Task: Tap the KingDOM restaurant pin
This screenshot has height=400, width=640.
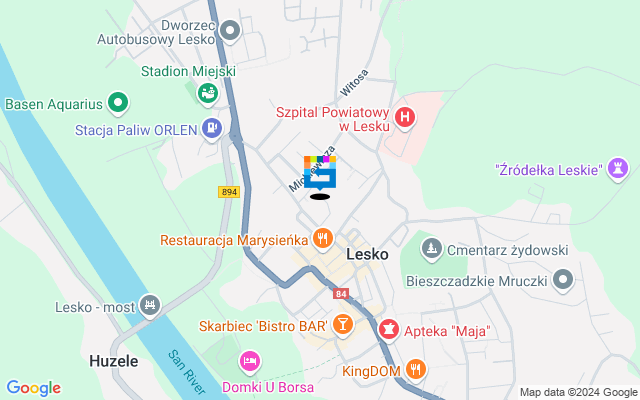Action: pyautogui.click(x=417, y=369)
